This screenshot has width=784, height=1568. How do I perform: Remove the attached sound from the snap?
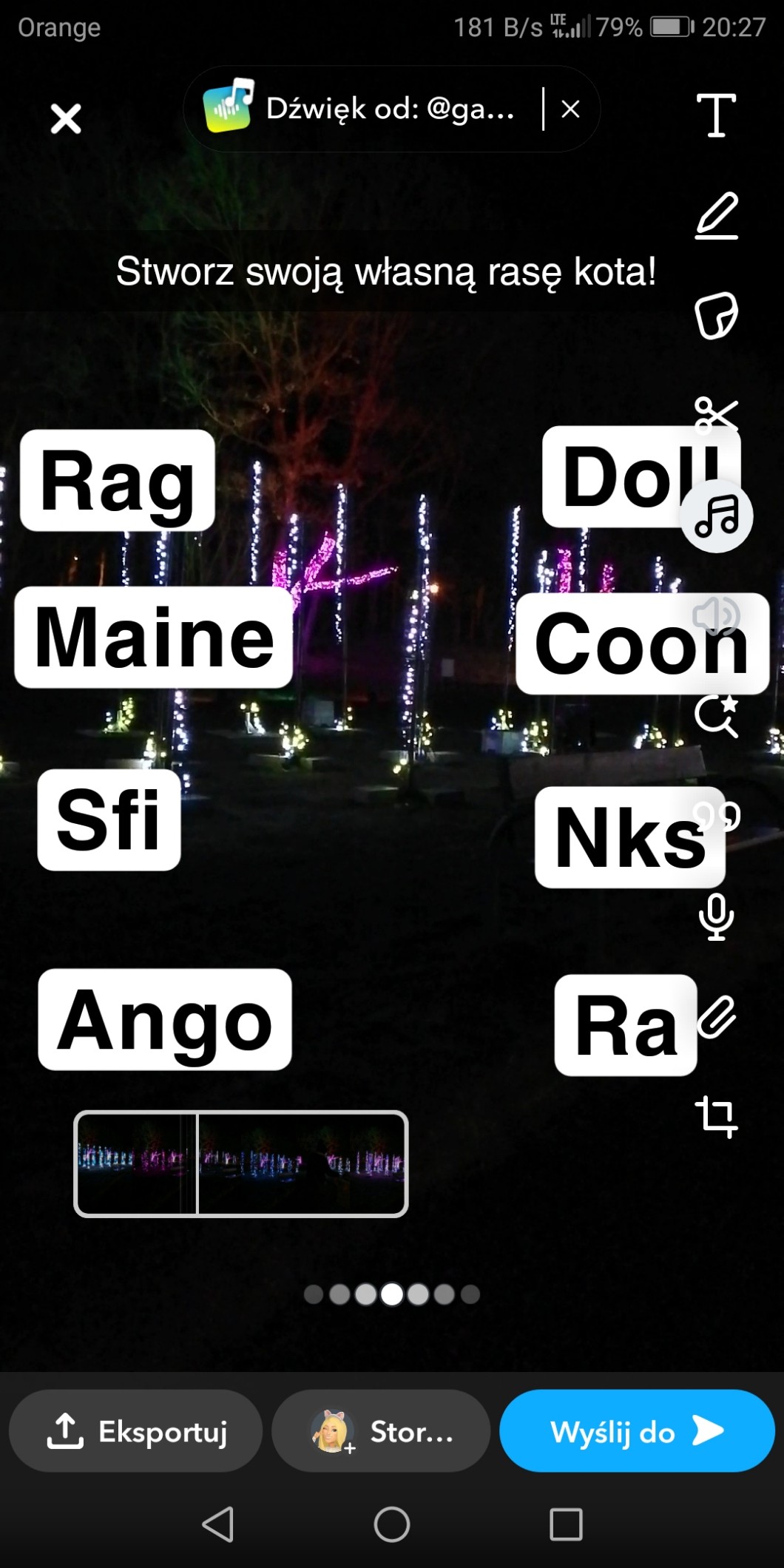point(570,109)
